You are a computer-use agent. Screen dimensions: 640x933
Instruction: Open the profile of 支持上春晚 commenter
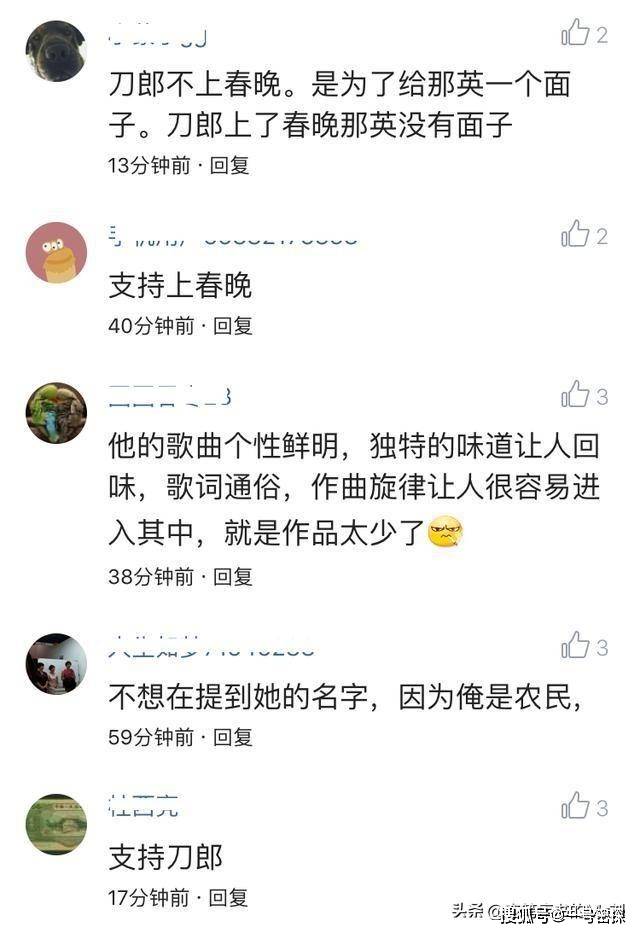[56, 252]
